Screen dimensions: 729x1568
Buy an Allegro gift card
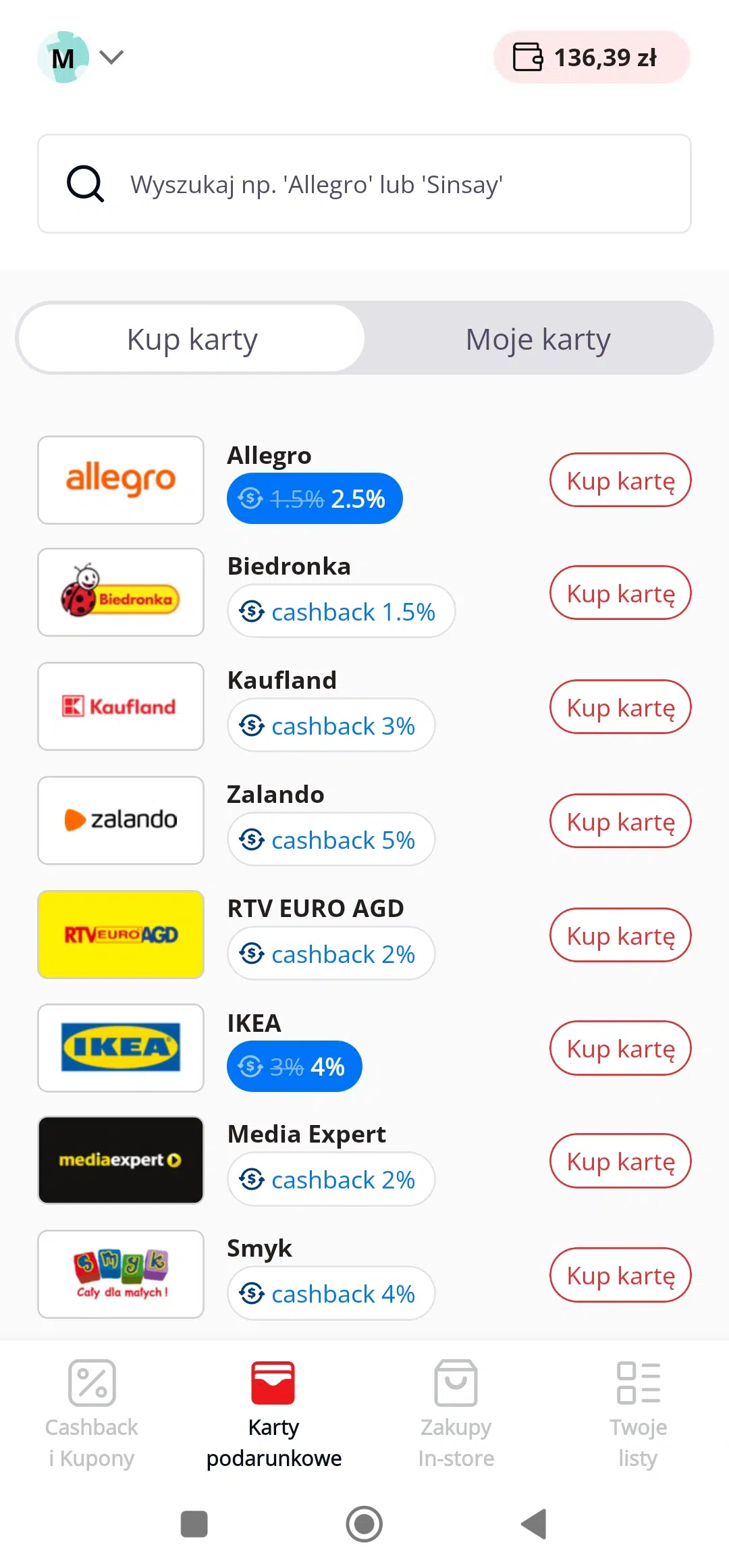point(620,480)
